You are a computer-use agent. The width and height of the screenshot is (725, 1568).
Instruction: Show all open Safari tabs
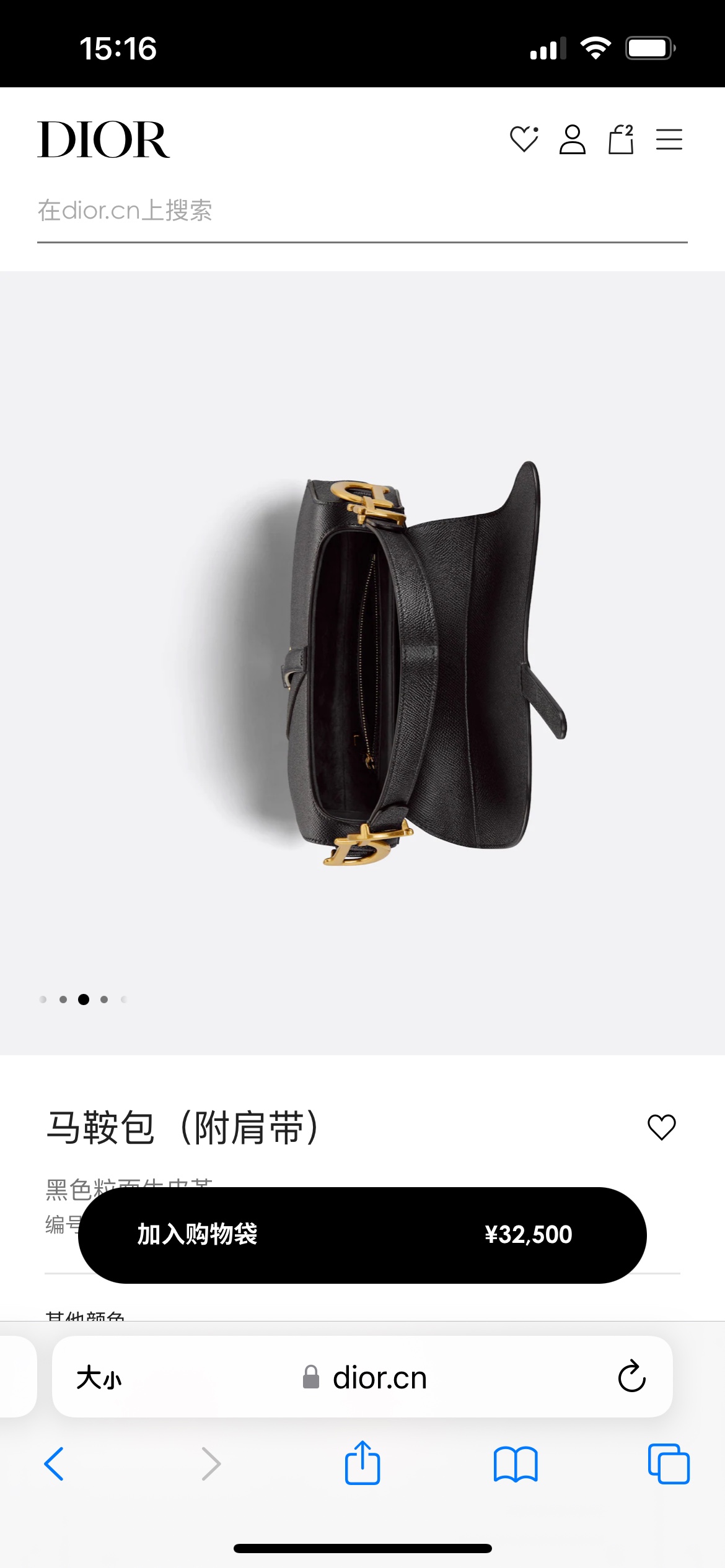click(x=668, y=1464)
